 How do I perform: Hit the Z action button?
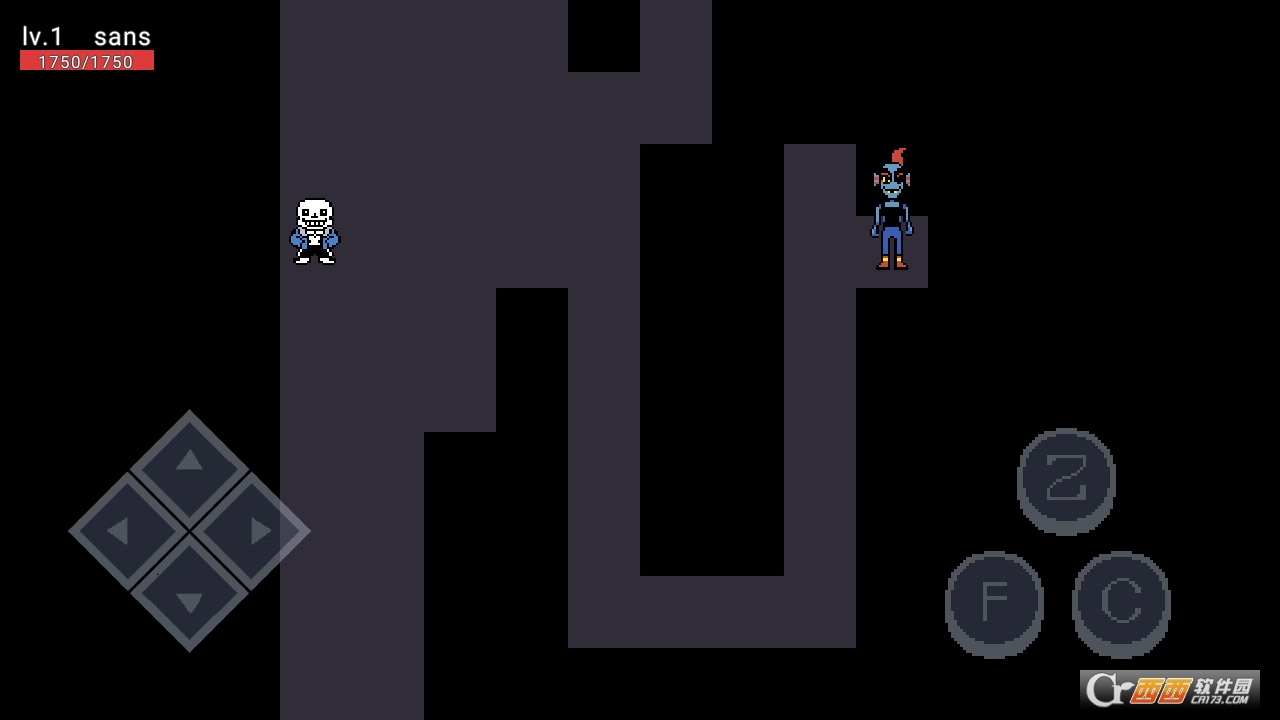click(x=1066, y=480)
